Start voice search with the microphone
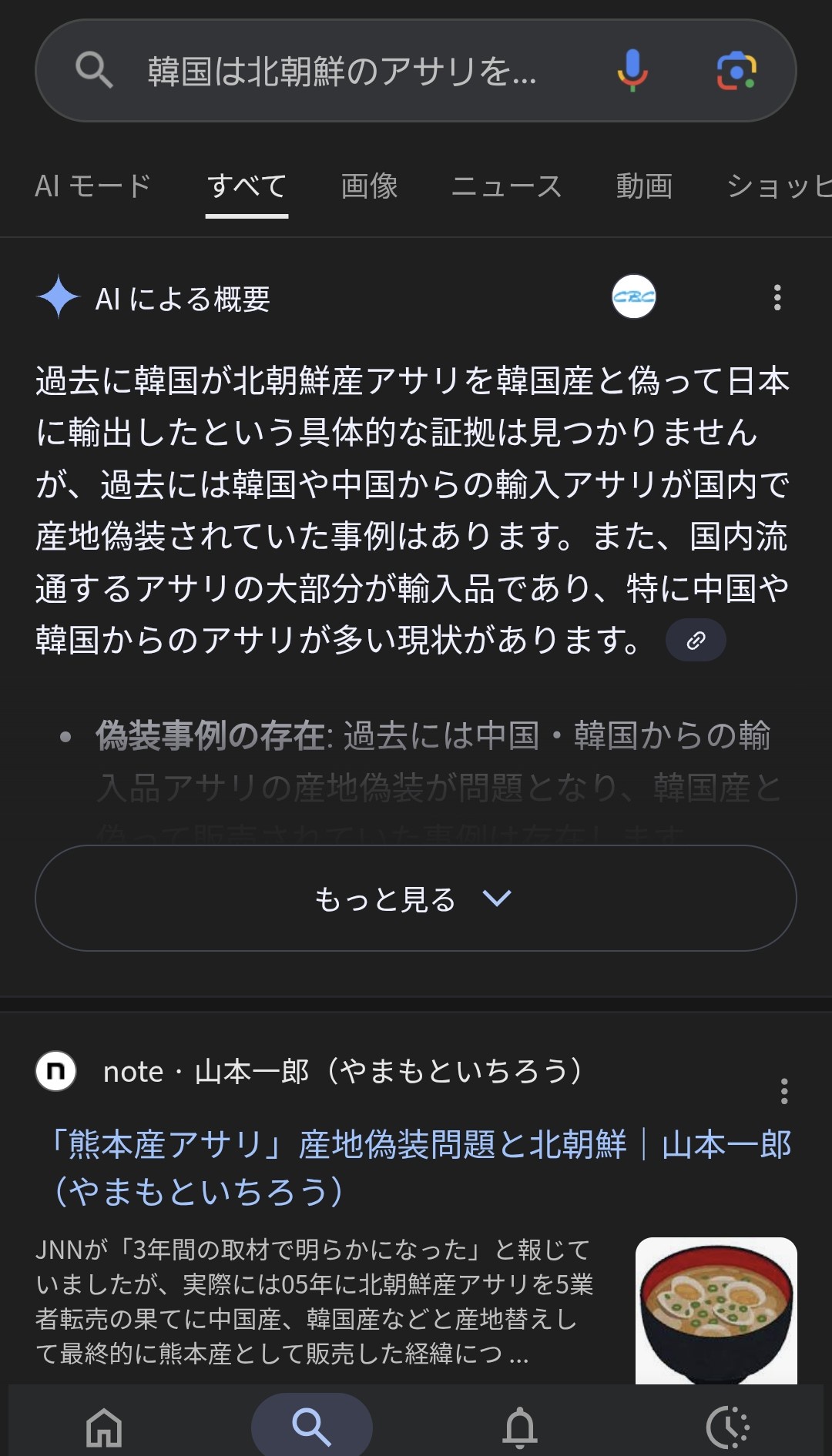Screen dimensions: 832x1456 point(632,71)
